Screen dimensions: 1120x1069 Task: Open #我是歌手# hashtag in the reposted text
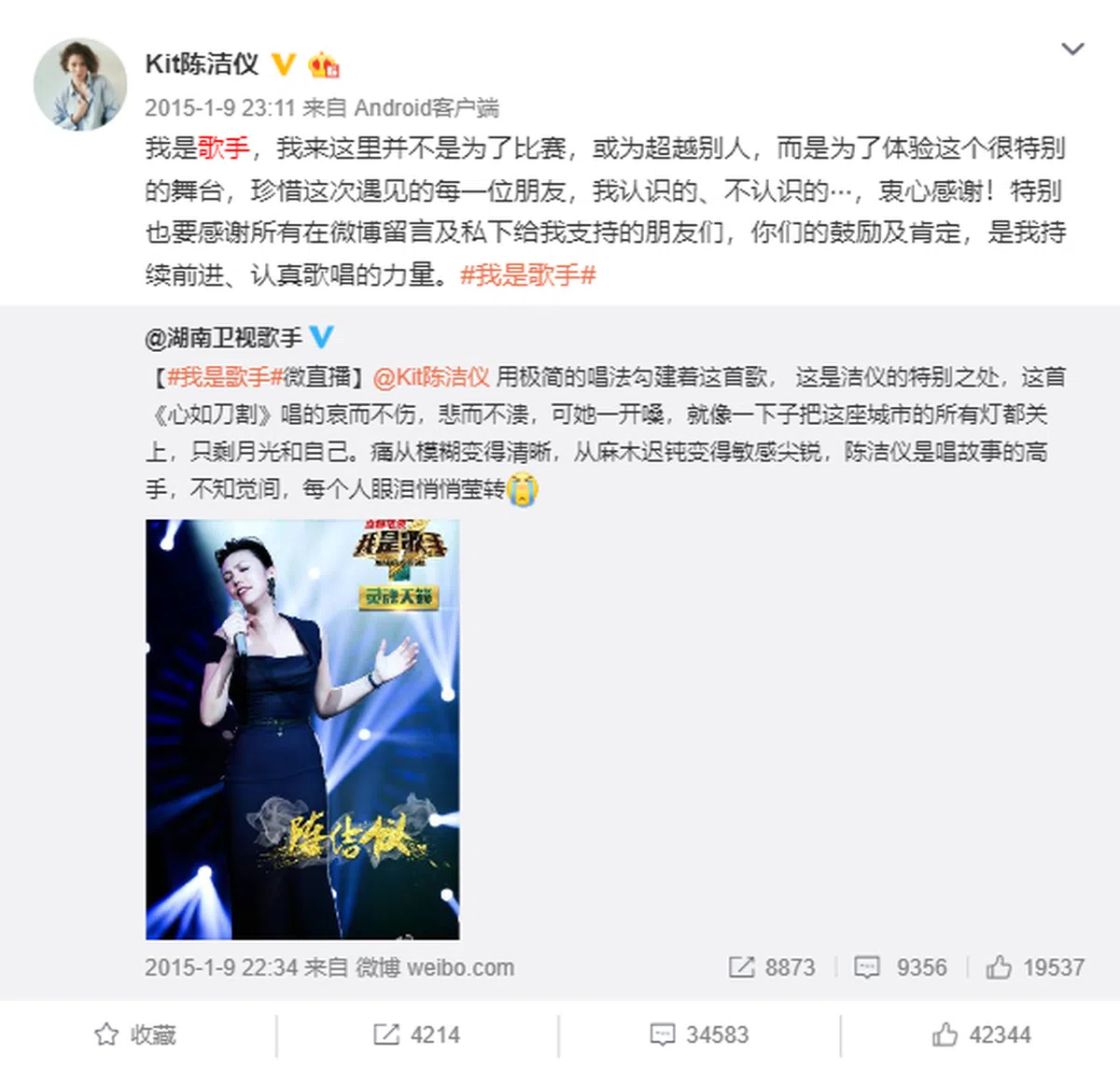(224, 377)
